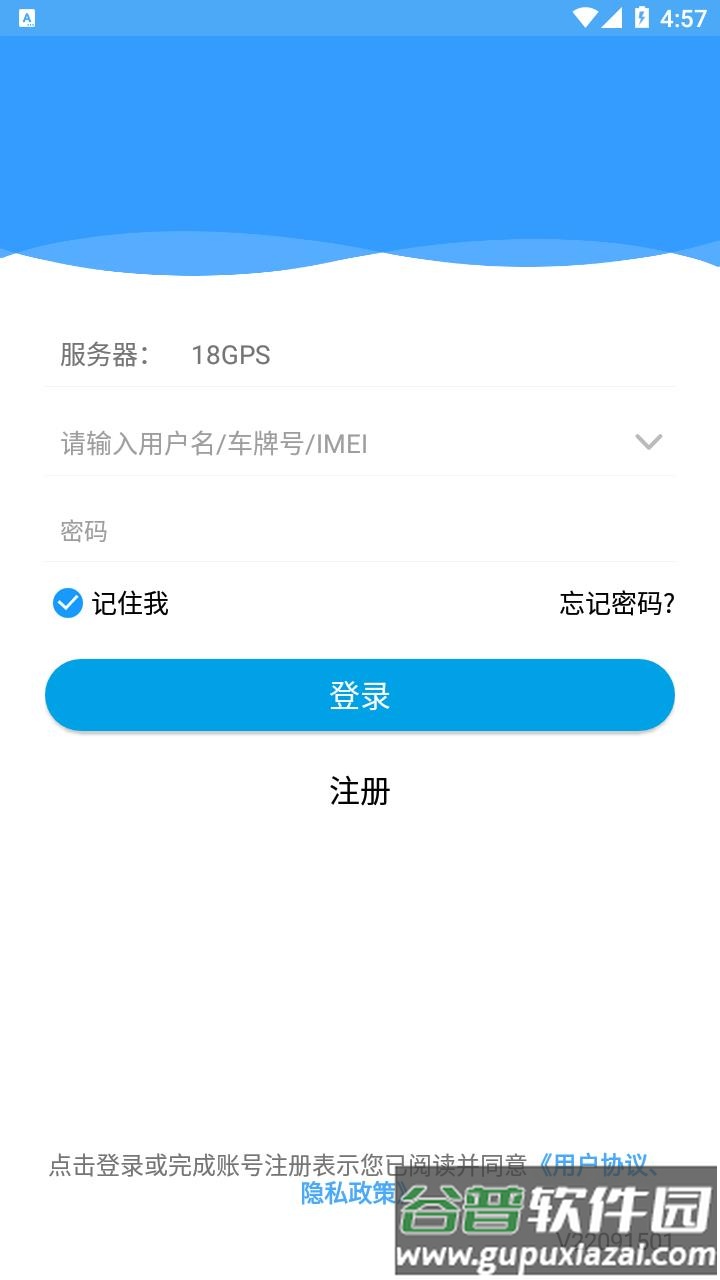720x1280 pixels.
Task: Go to 注册 account registration
Action: 360,791
